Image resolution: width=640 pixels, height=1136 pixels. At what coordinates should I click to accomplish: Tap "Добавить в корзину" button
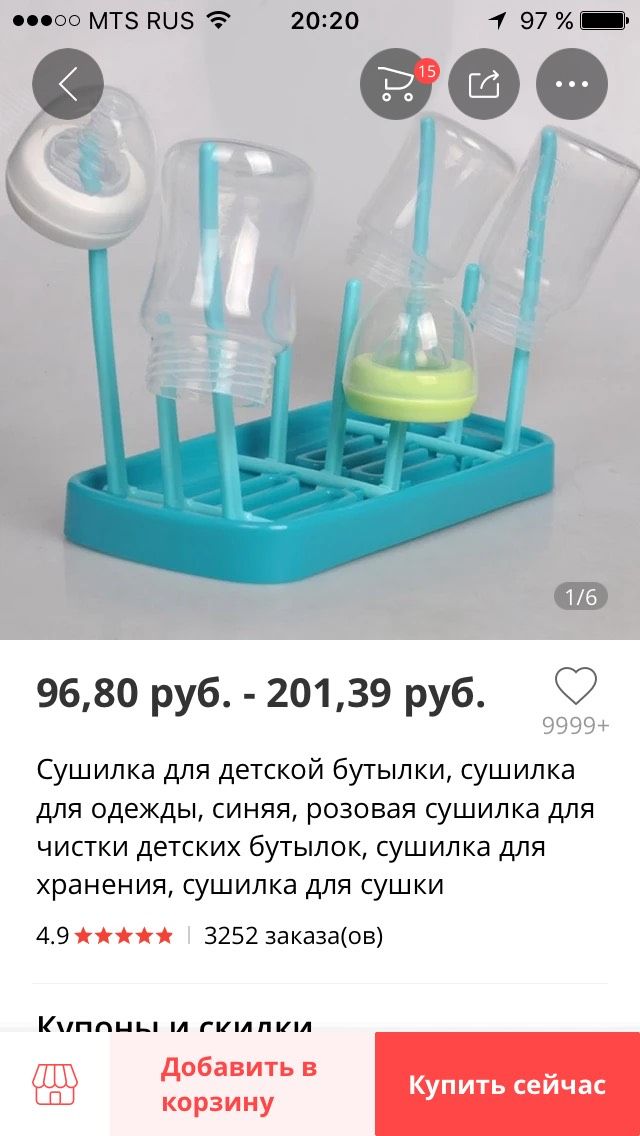click(x=242, y=1084)
